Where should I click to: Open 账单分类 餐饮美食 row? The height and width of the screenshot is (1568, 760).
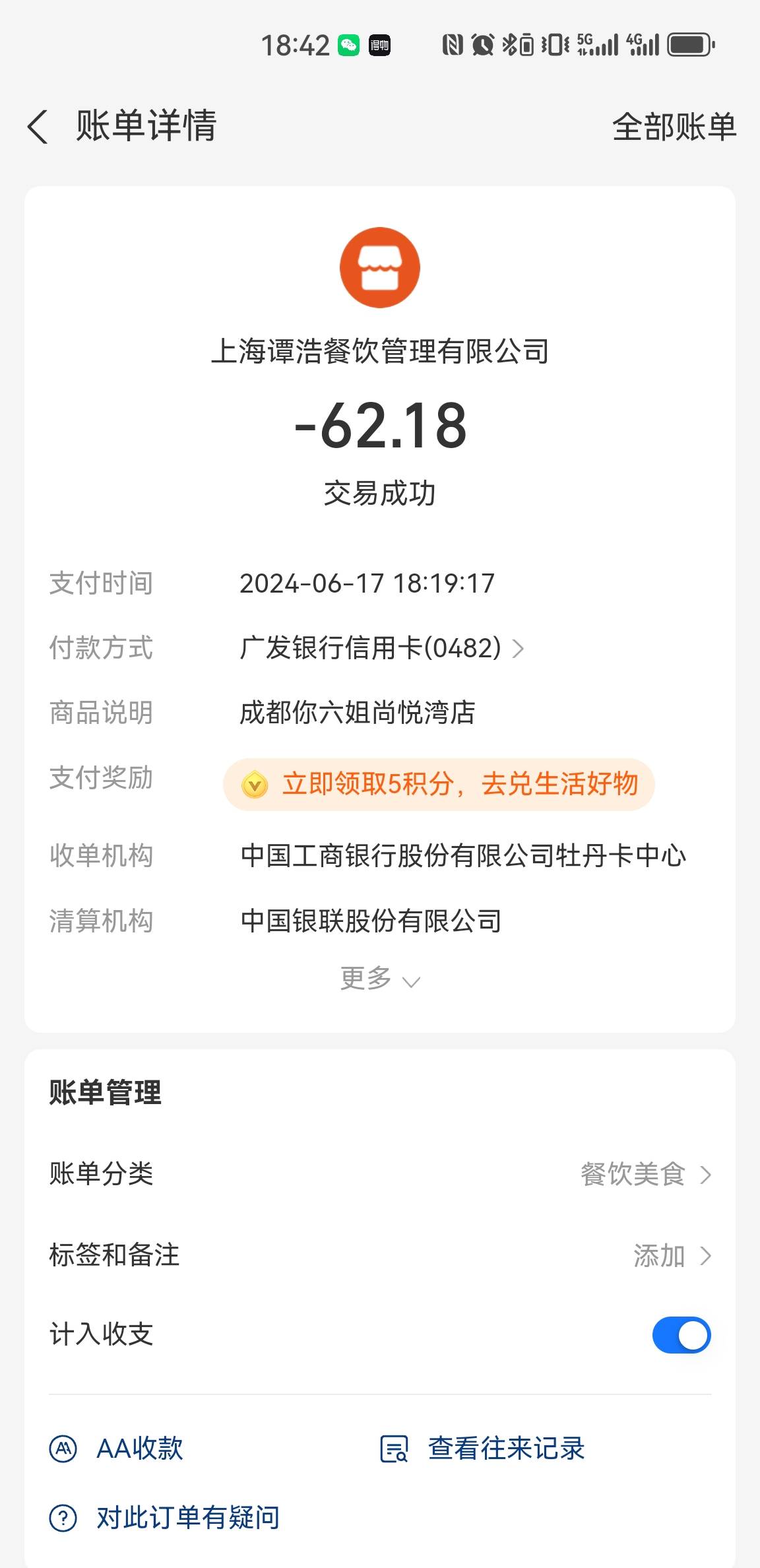[380, 1174]
